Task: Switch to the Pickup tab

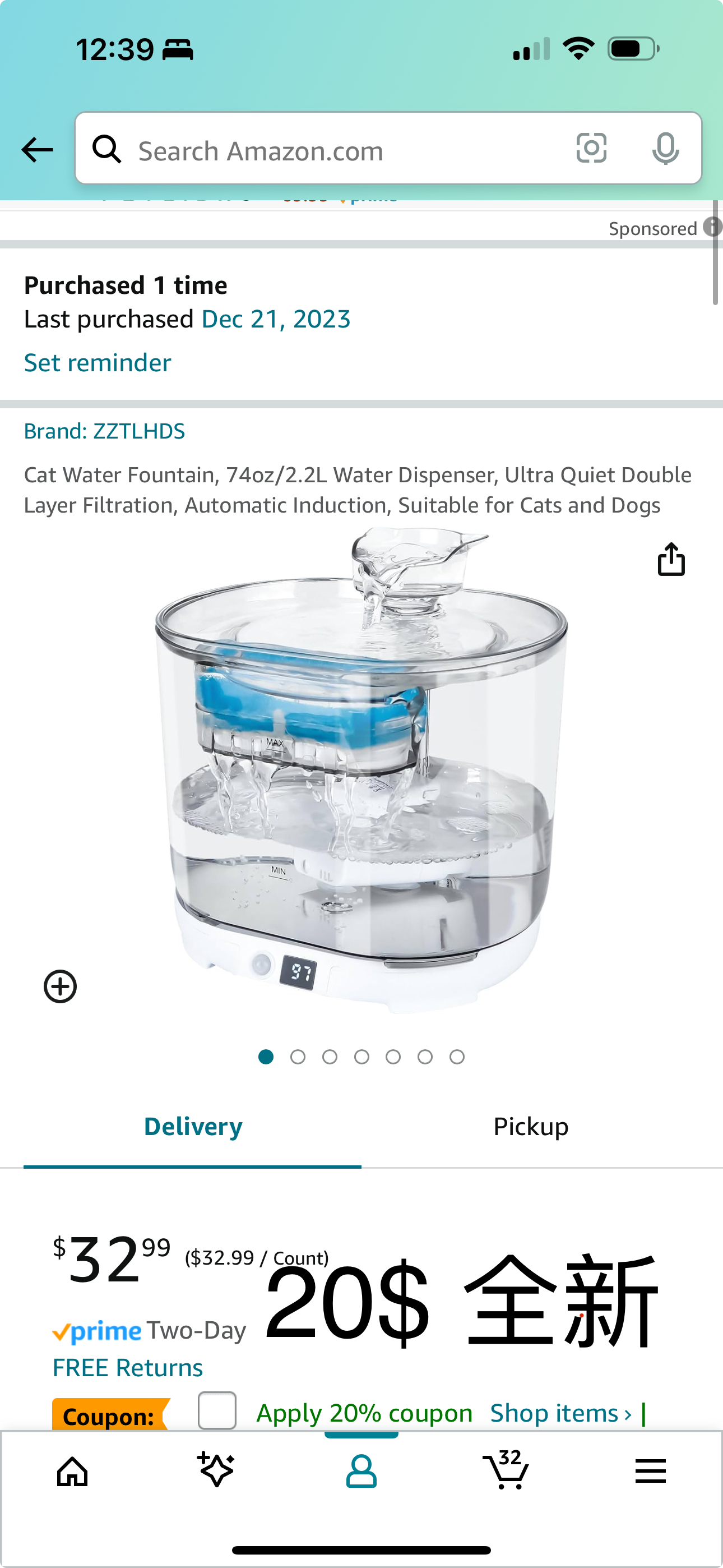Action: [531, 1126]
